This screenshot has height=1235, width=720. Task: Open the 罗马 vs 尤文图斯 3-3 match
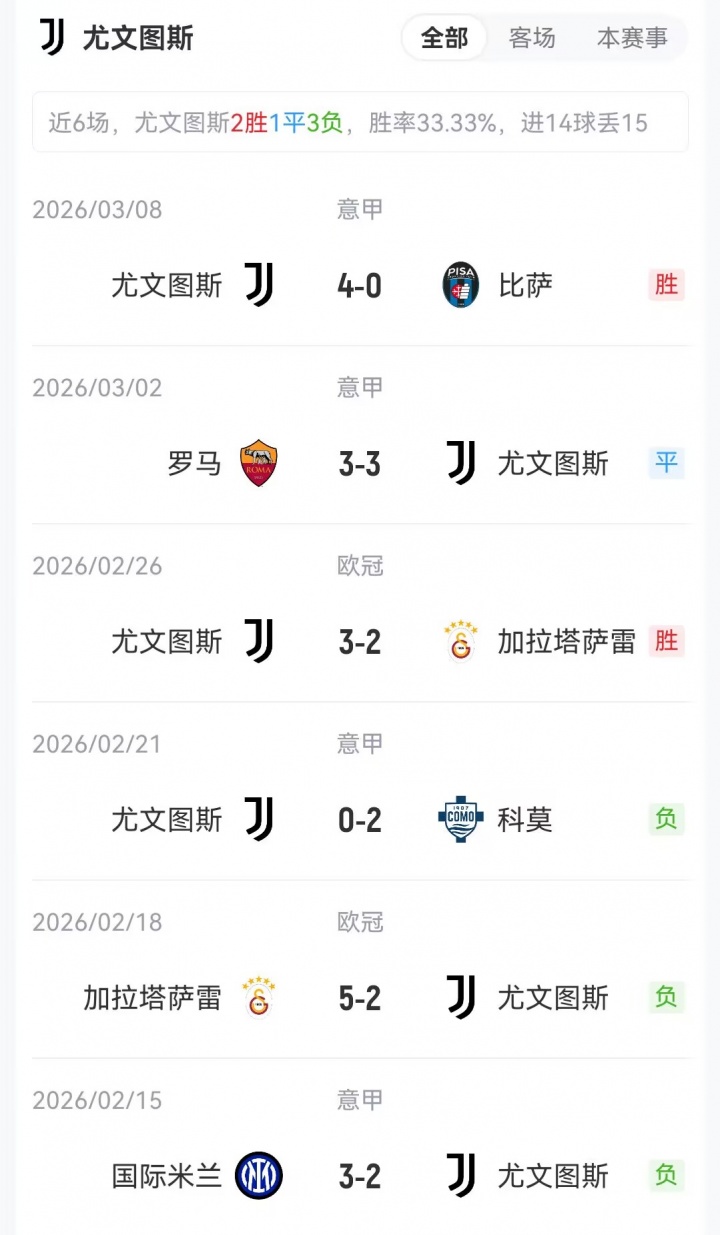(x=360, y=464)
